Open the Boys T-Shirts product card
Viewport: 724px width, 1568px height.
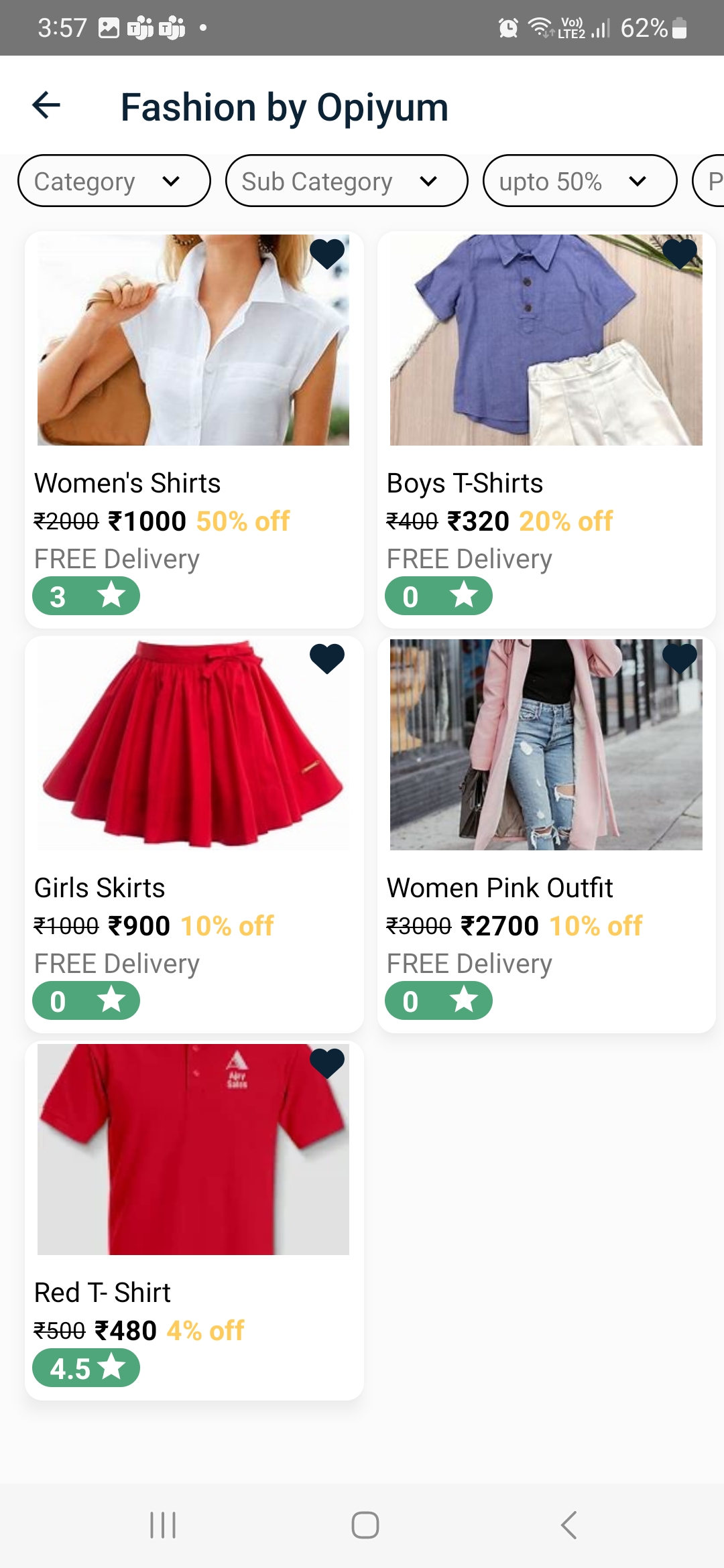click(546, 430)
